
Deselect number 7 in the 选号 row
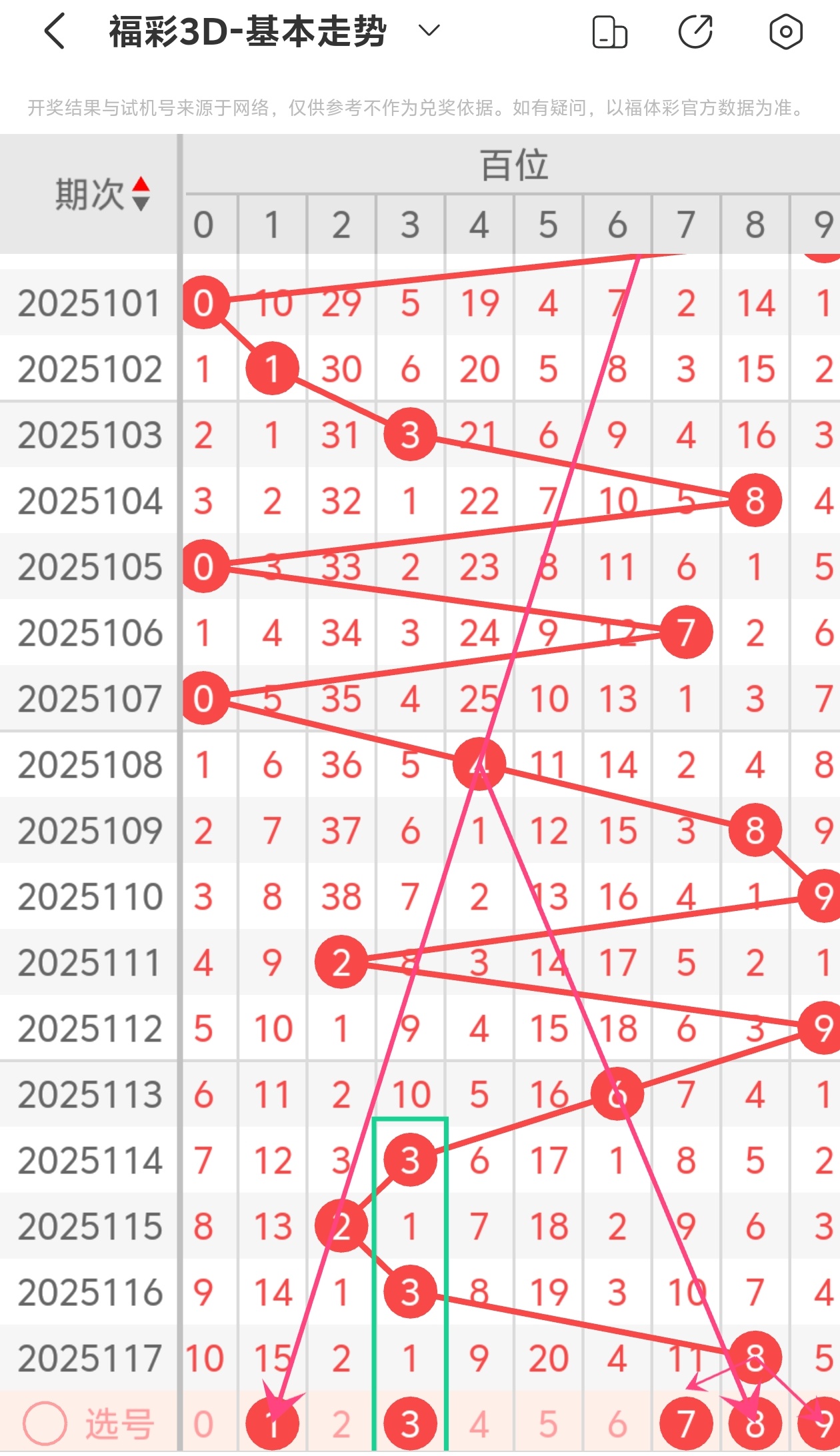[686, 1424]
